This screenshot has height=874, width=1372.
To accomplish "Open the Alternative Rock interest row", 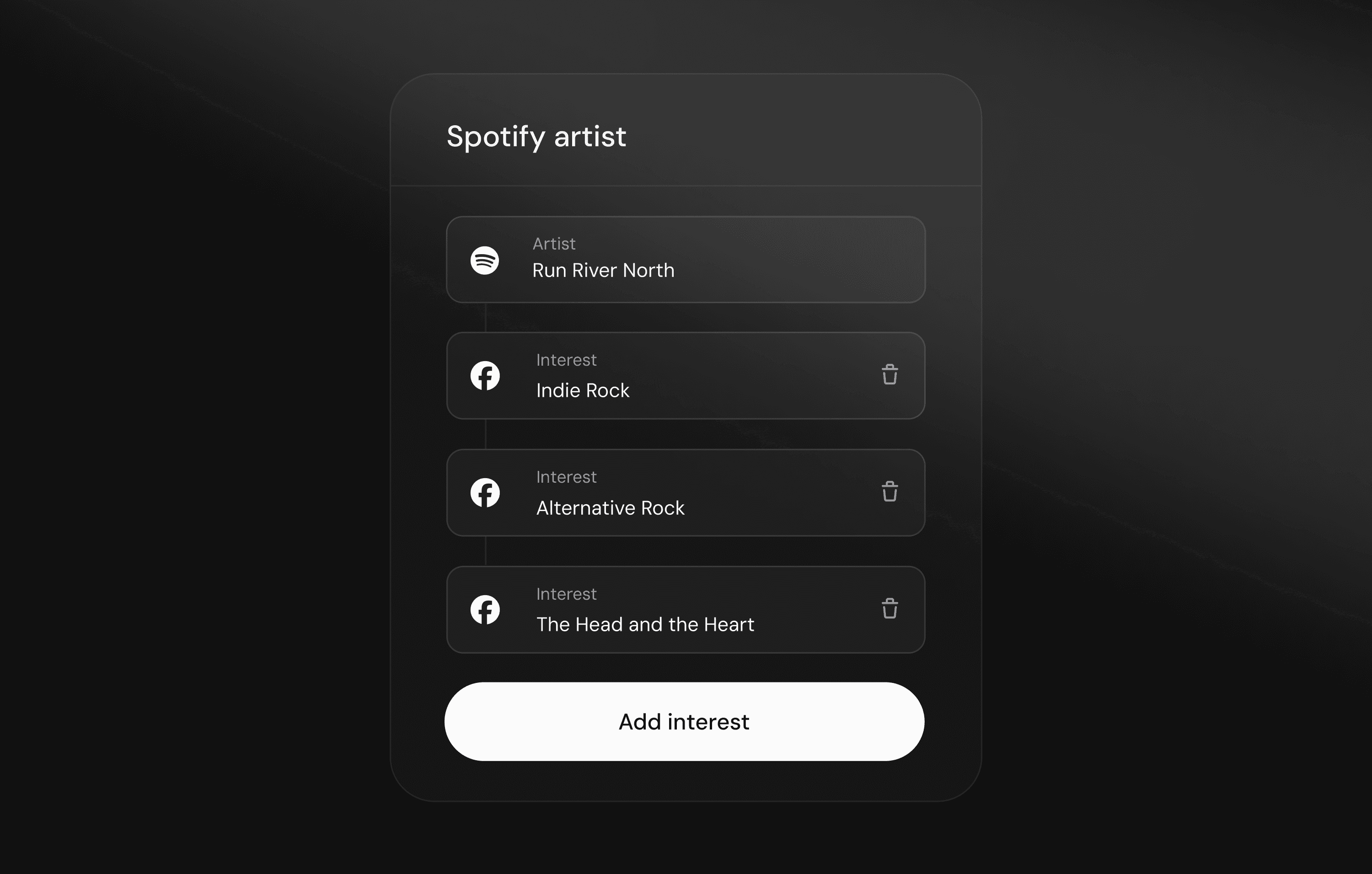I will [686, 492].
